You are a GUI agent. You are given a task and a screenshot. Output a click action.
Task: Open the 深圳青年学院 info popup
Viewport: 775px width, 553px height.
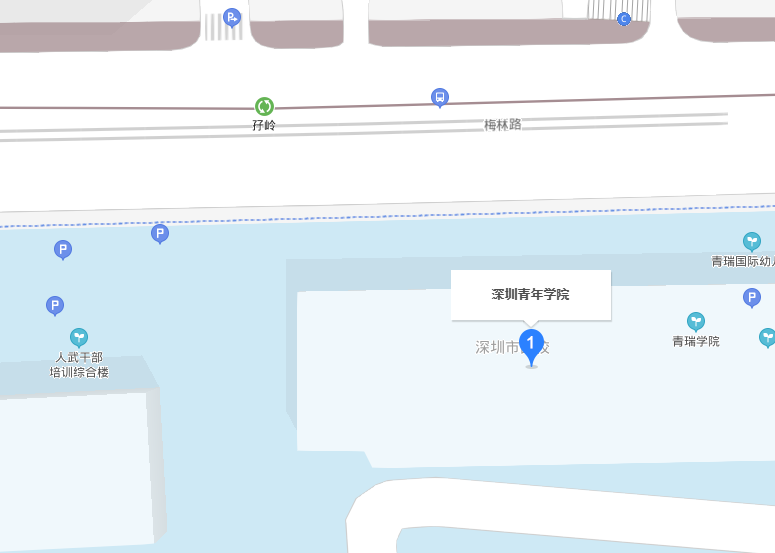pyautogui.click(x=530, y=294)
